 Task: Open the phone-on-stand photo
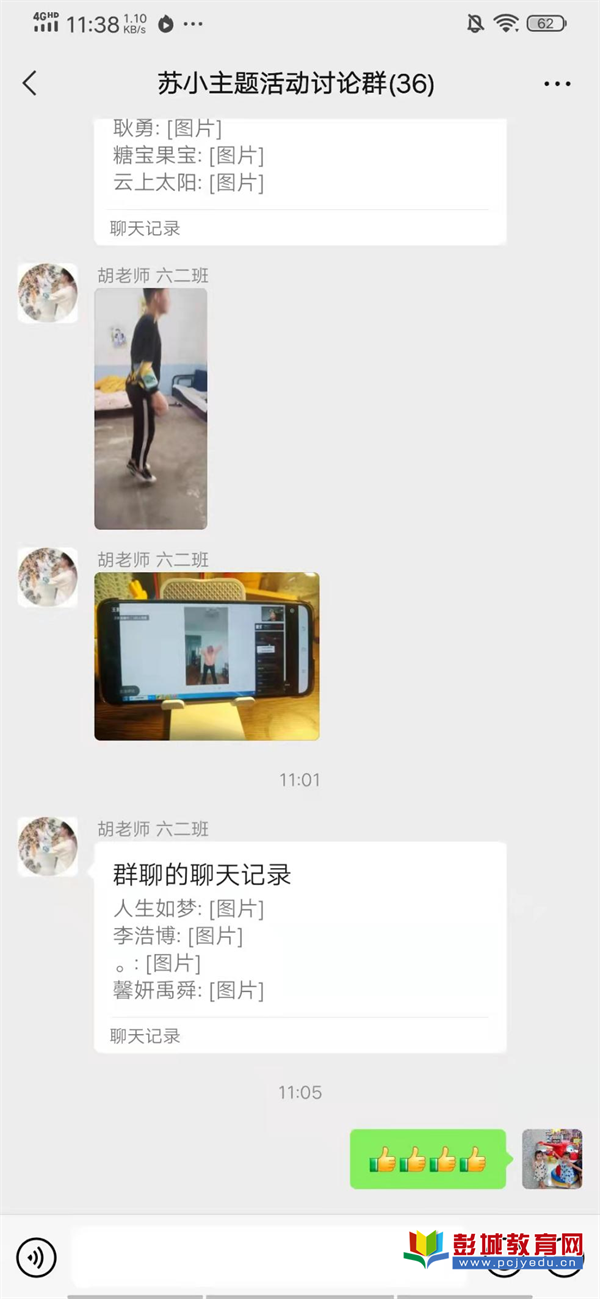click(207, 656)
